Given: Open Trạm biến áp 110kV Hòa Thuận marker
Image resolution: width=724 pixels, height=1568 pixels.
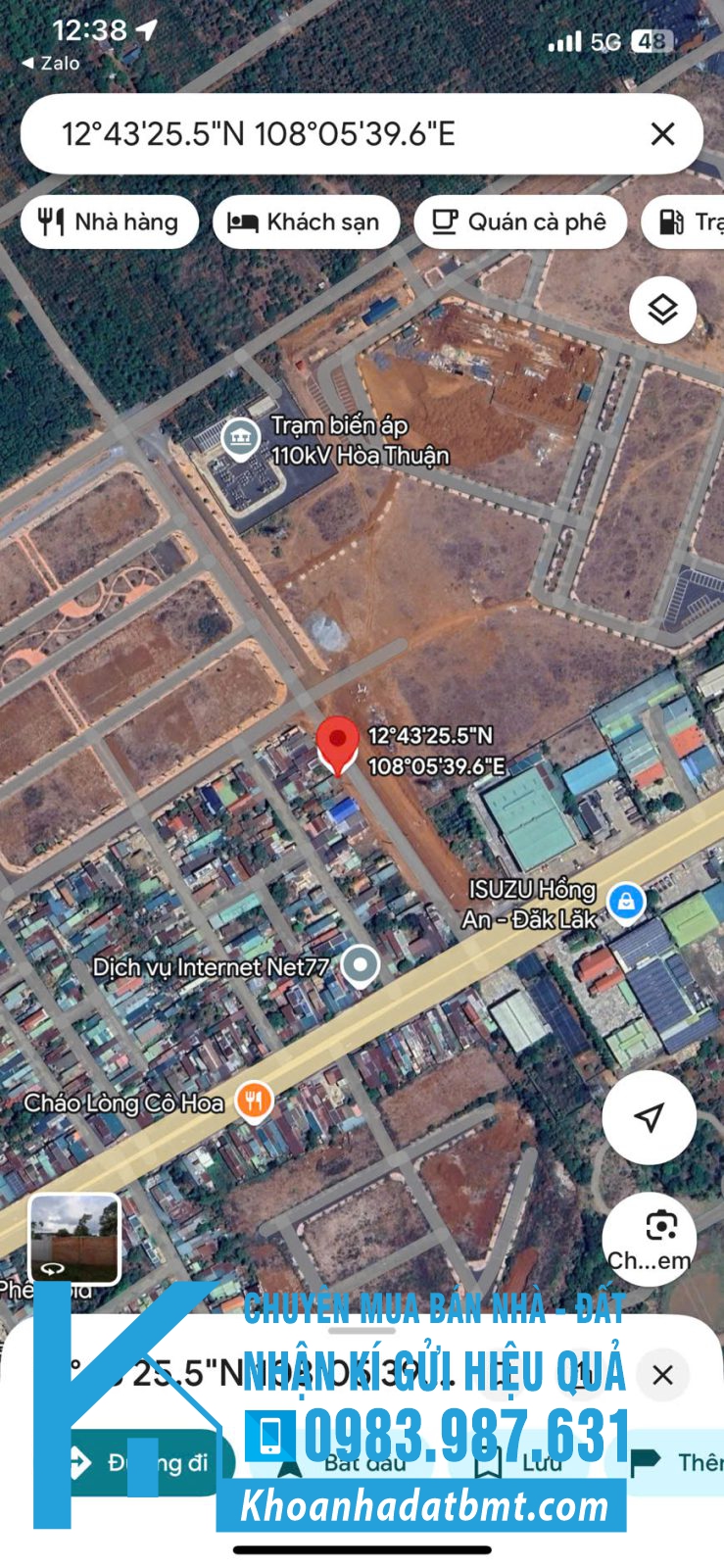Looking at the screenshot, I should [x=240, y=439].
